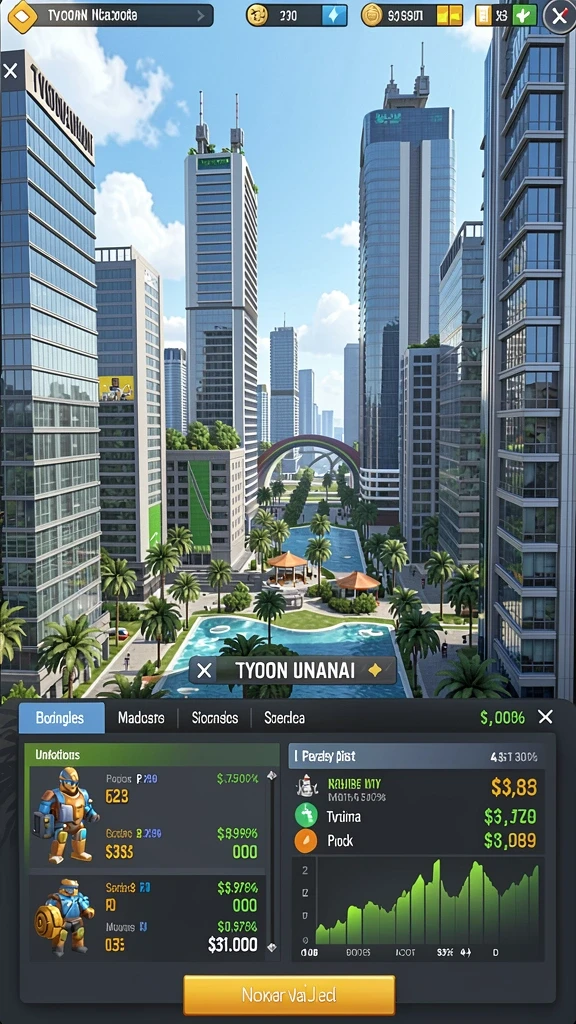Viewport: 576px width, 1024px height.
Task: Open the Piock row in the list
Action: coord(417,840)
